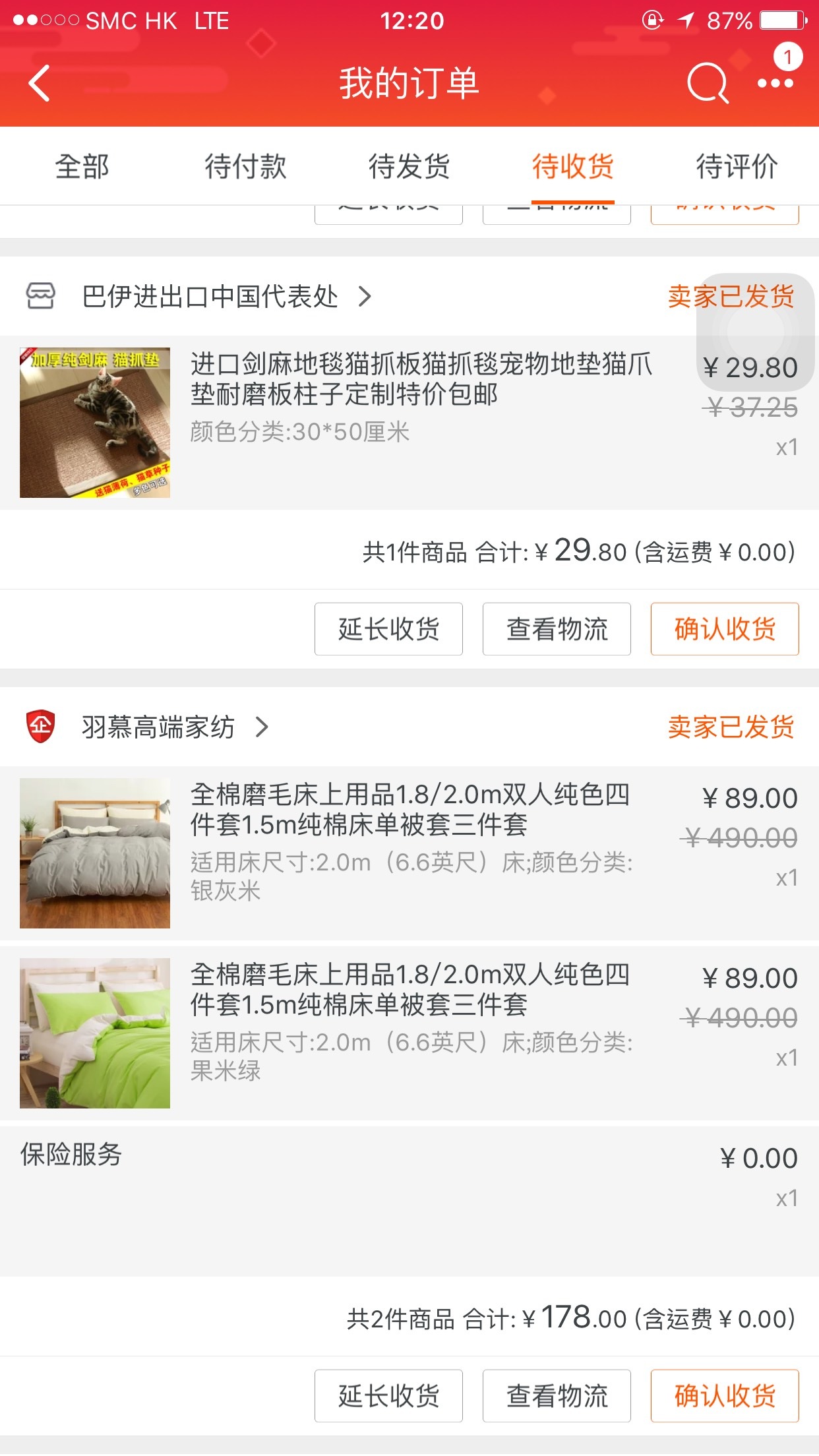Tap the AssistiveTouch floating button

756,332
